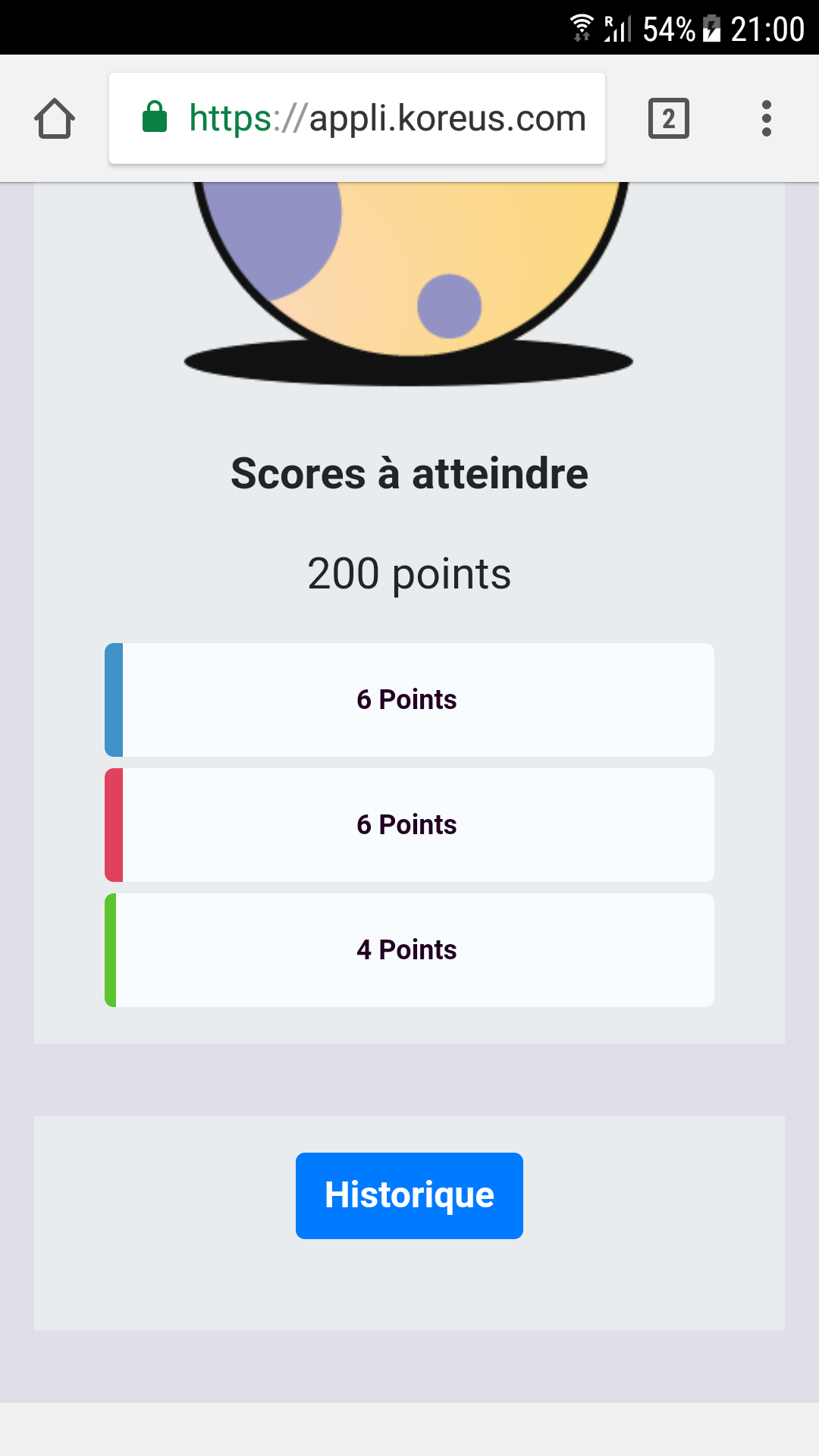
Task: Choose the green 4 Points option
Action: point(409,949)
